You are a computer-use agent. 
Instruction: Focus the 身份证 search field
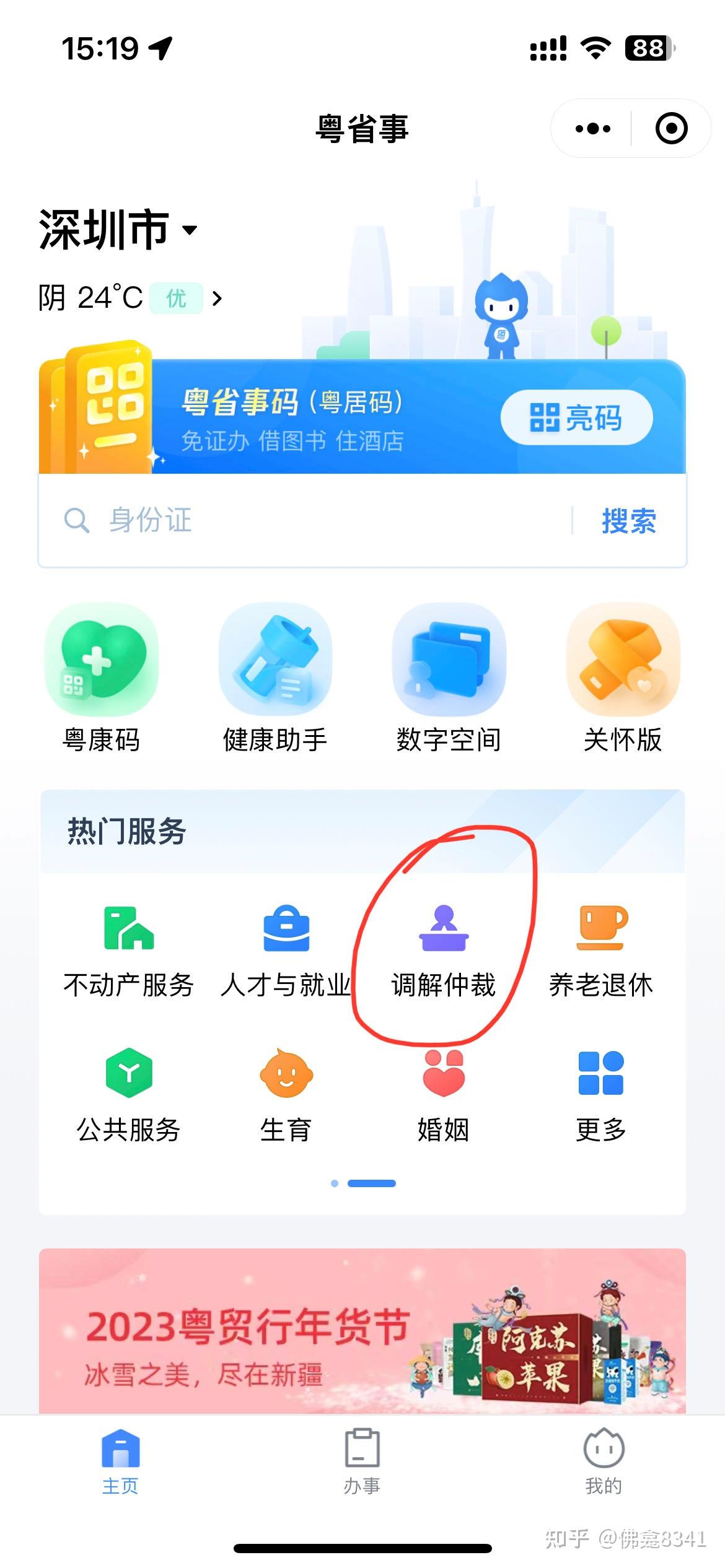310,520
